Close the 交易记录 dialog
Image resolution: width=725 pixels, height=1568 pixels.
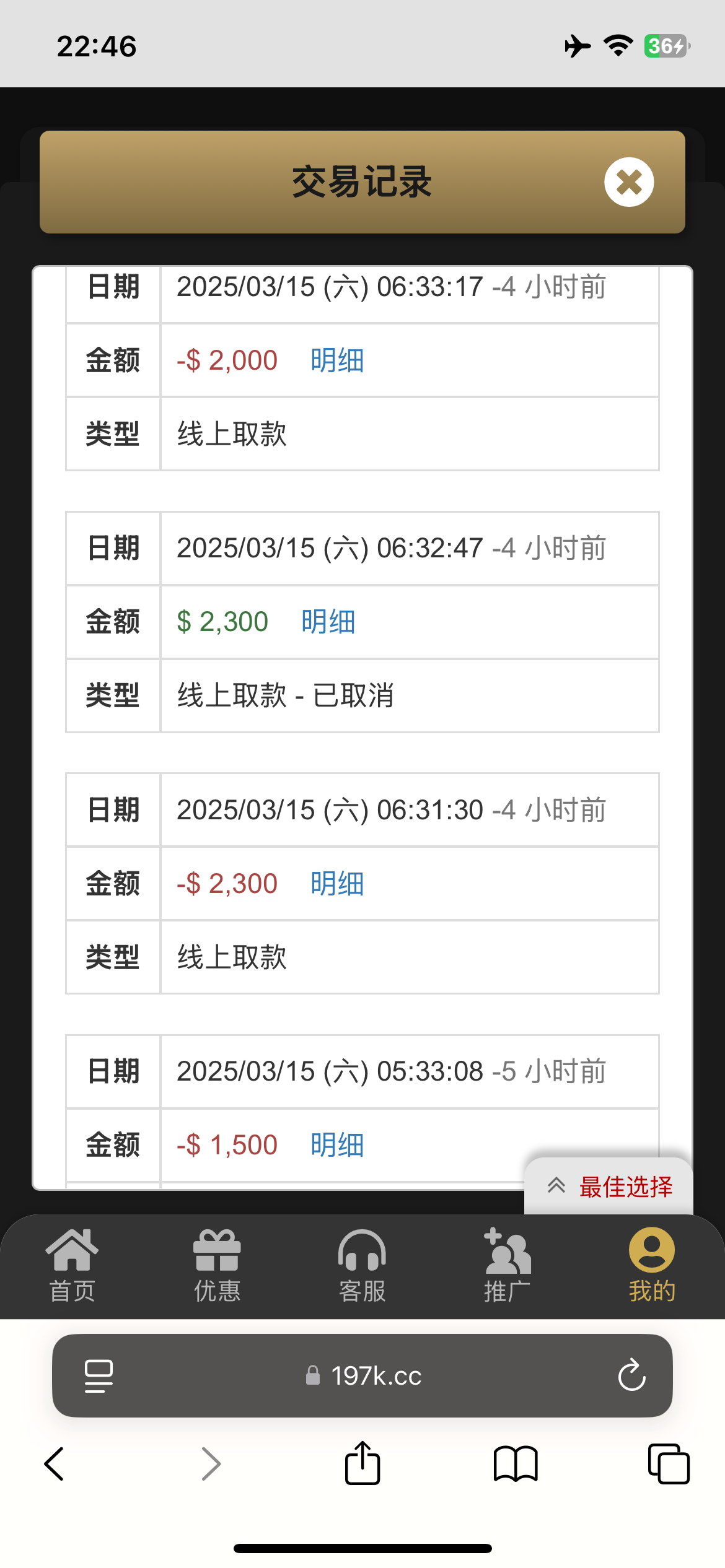(629, 182)
